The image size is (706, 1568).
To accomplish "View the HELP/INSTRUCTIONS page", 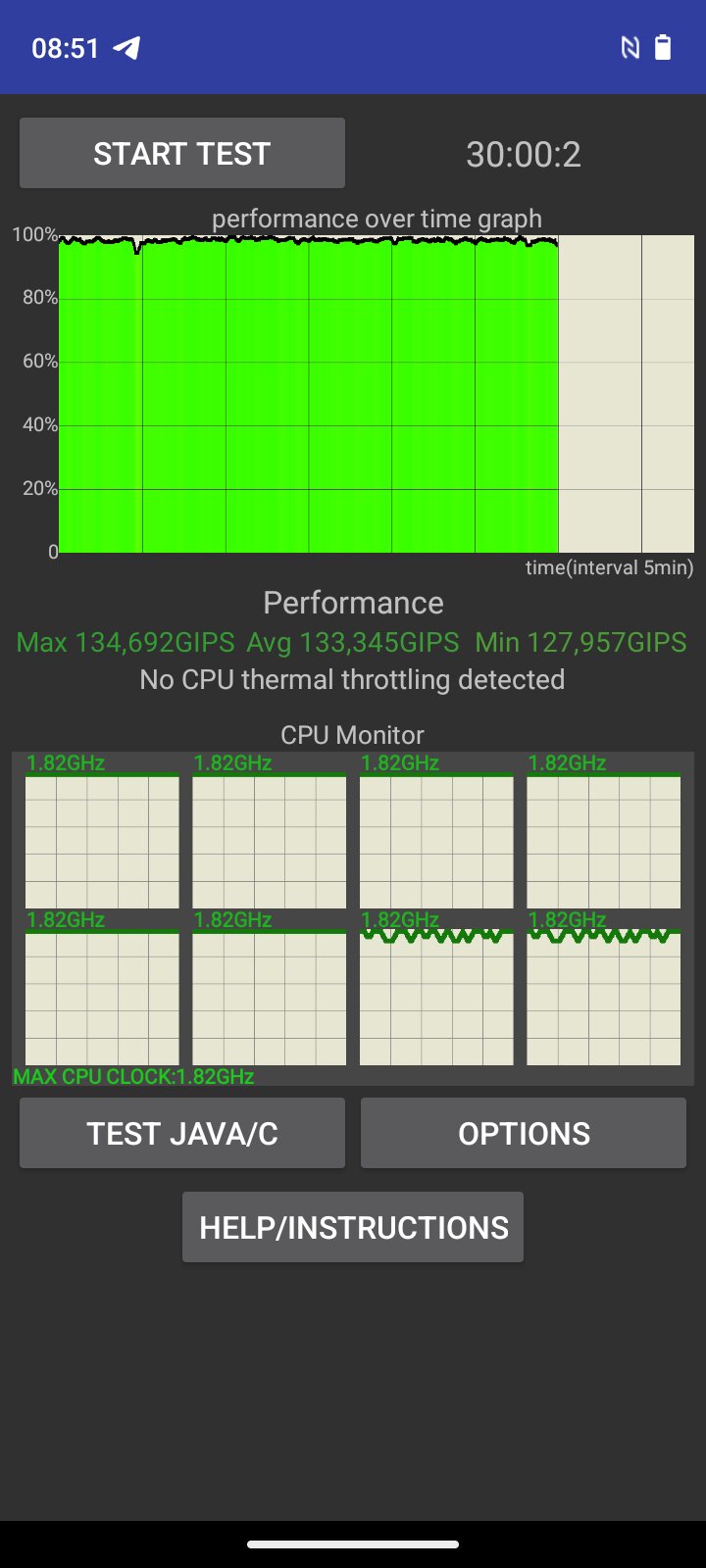I will click(353, 1227).
